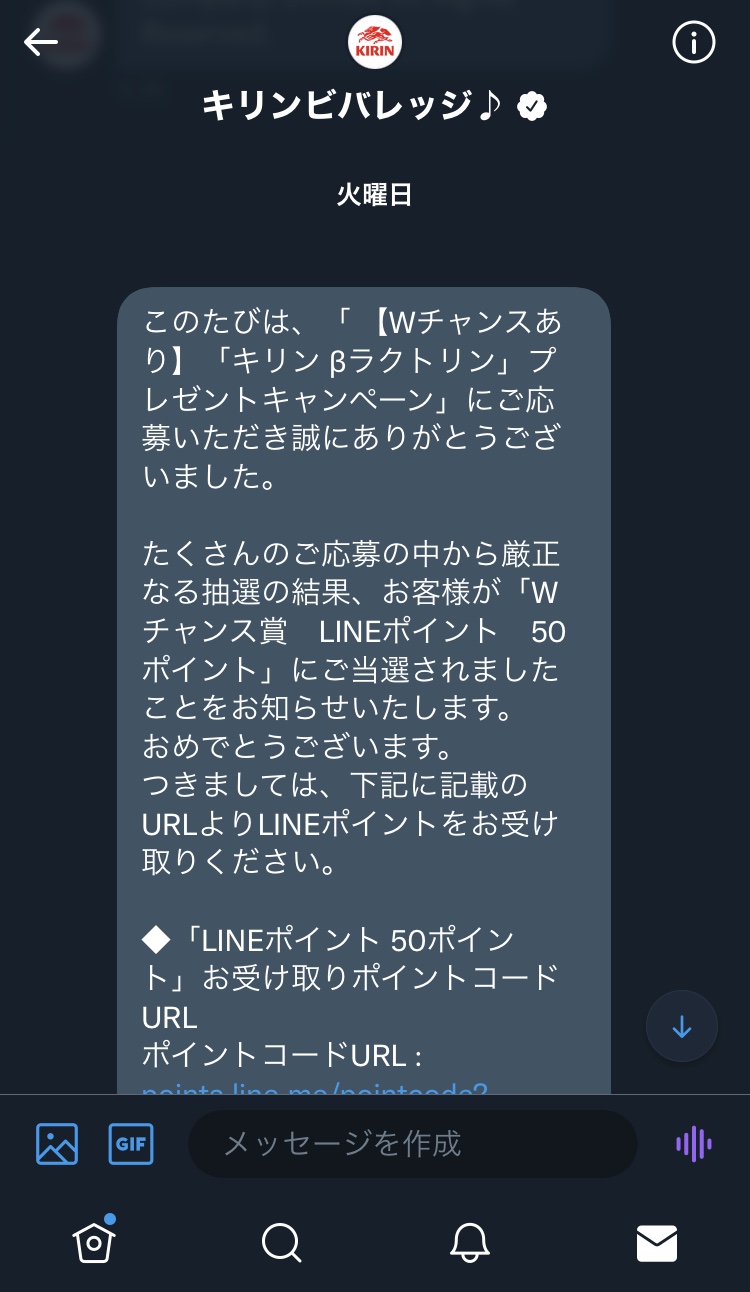Switch to the Home tab
750x1292 pixels.
click(94, 1242)
